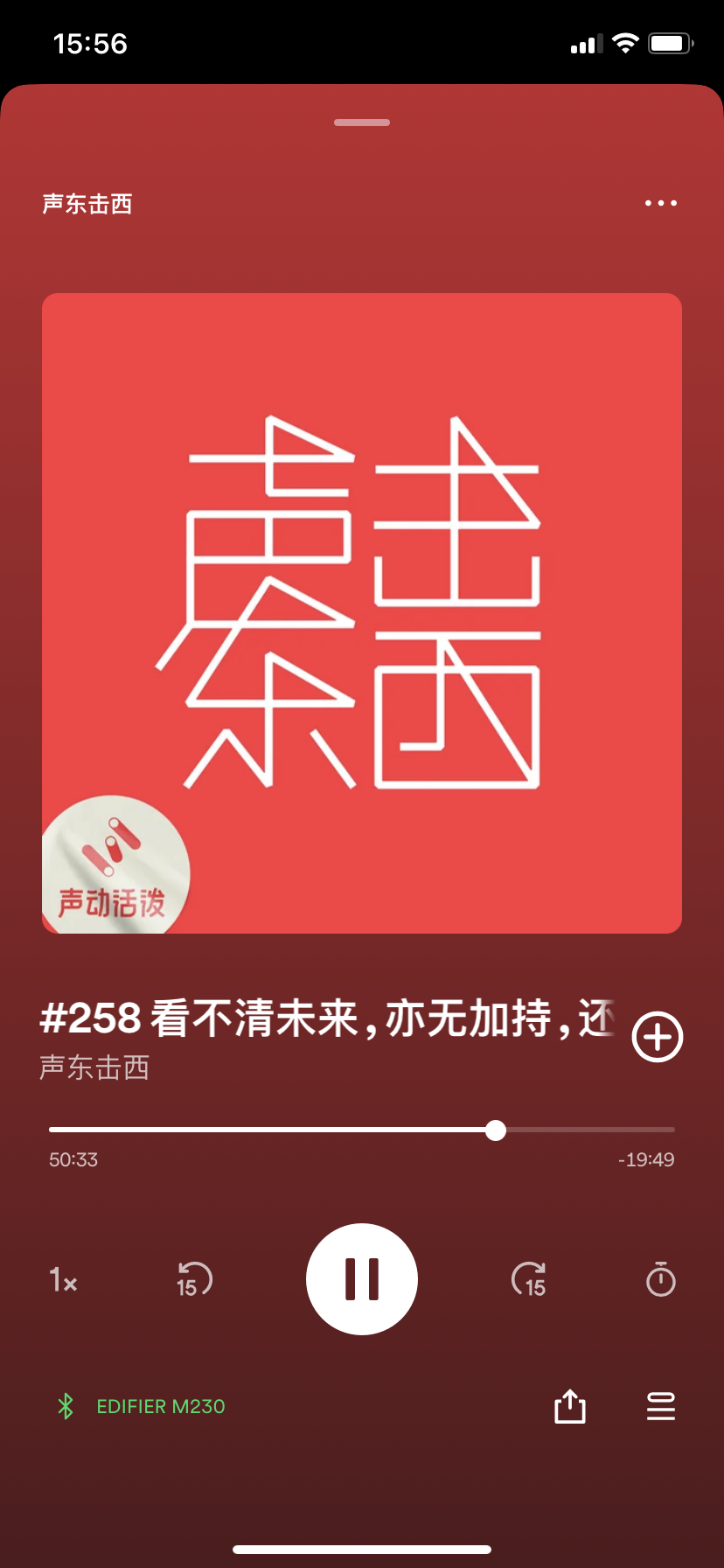Open the sleep timer

(660, 1280)
